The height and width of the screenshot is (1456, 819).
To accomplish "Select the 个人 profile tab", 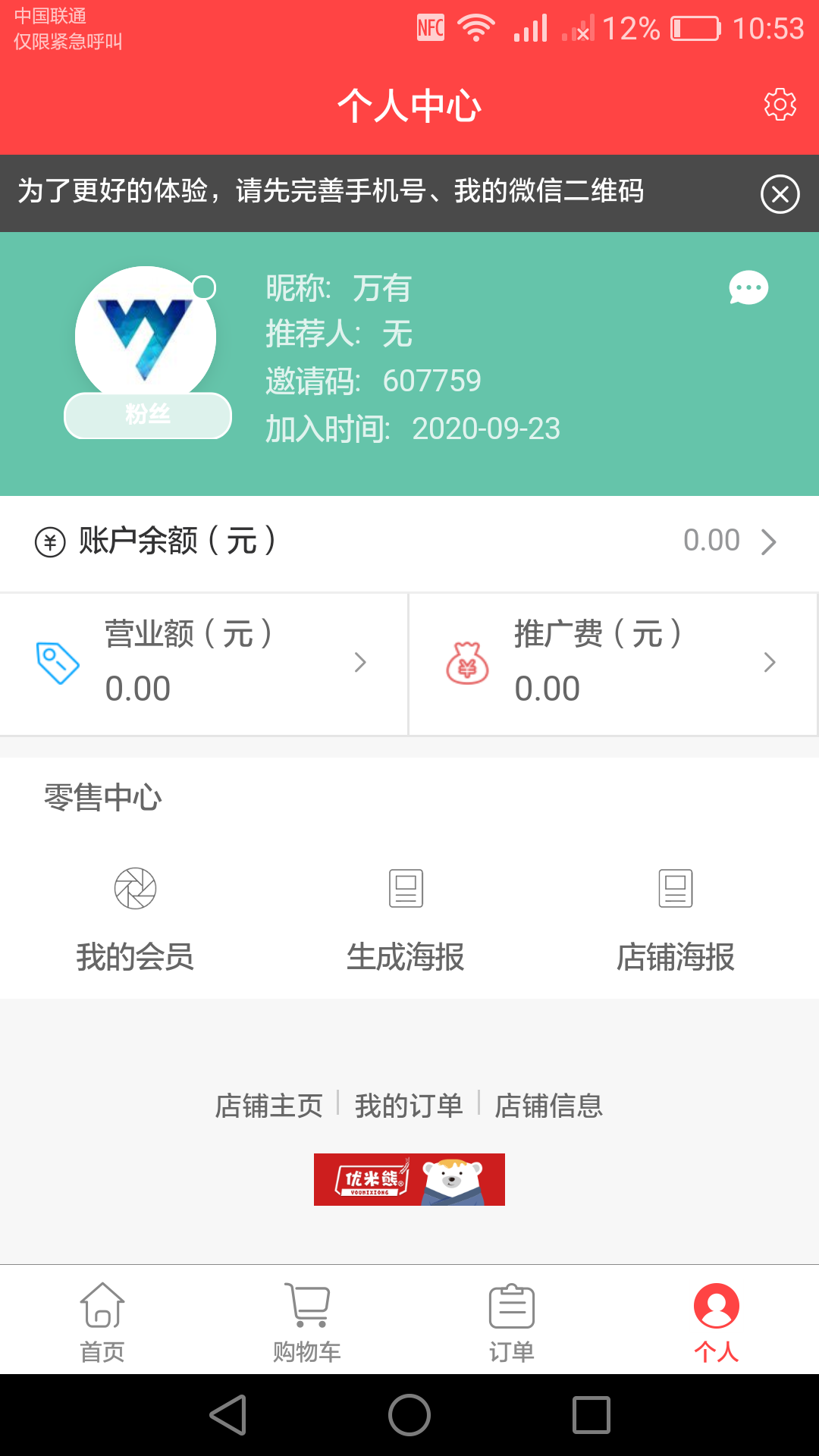I will 717,1321.
